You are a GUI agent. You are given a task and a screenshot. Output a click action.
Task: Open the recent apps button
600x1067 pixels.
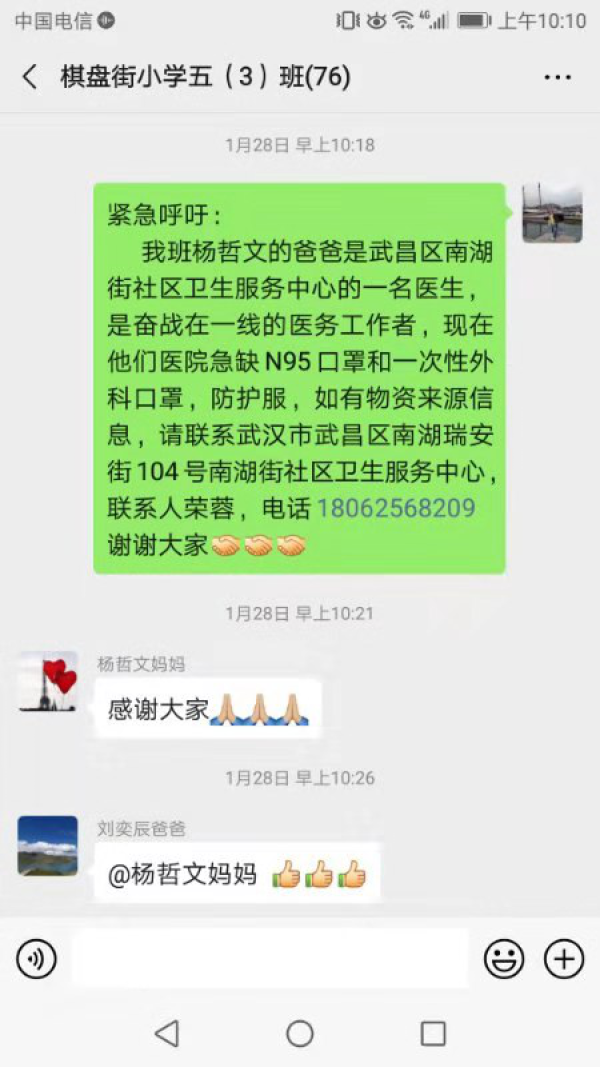click(x=433, y=1033)
